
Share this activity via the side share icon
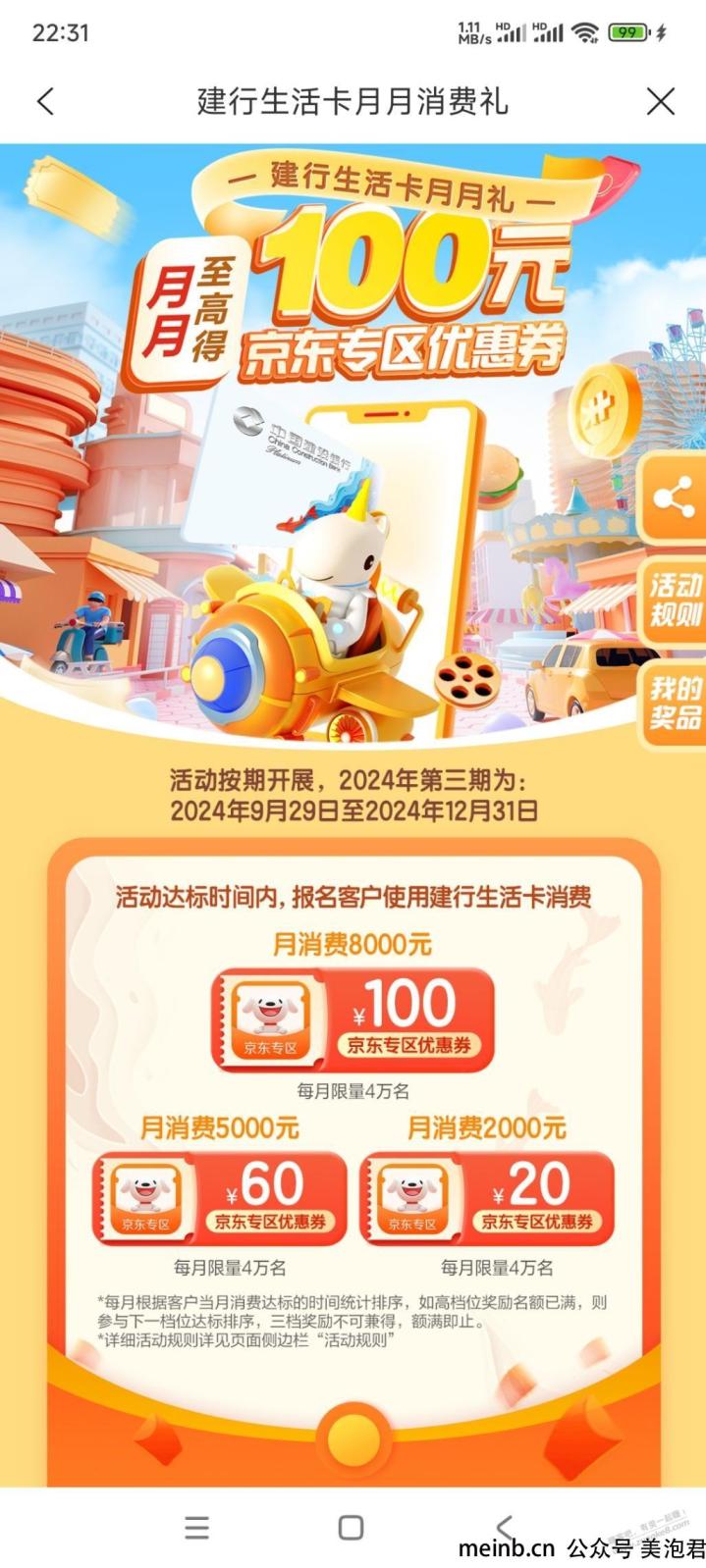[674, 498]
